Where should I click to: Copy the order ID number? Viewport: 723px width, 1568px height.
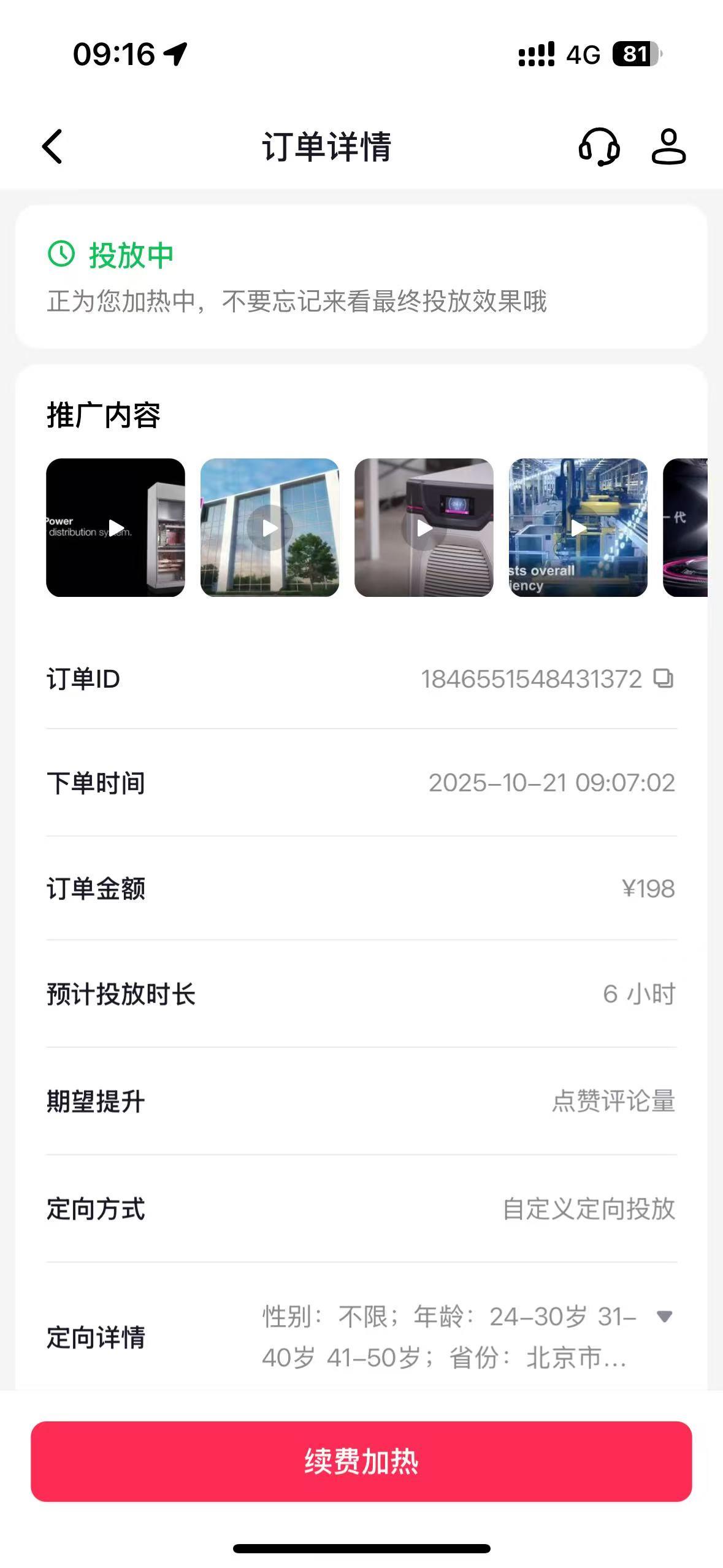(663, 678)
